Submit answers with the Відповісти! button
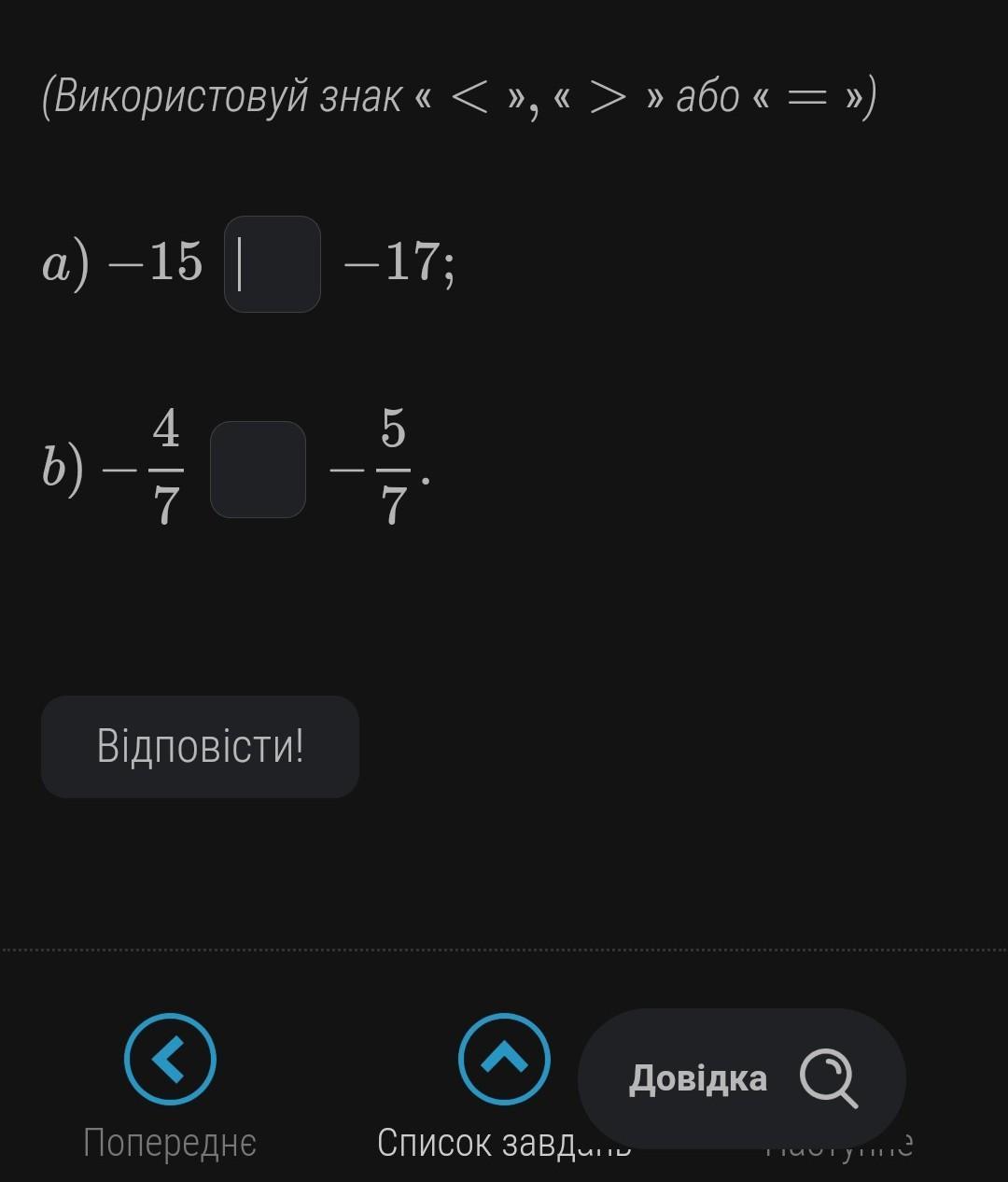 tap(200, 747)
